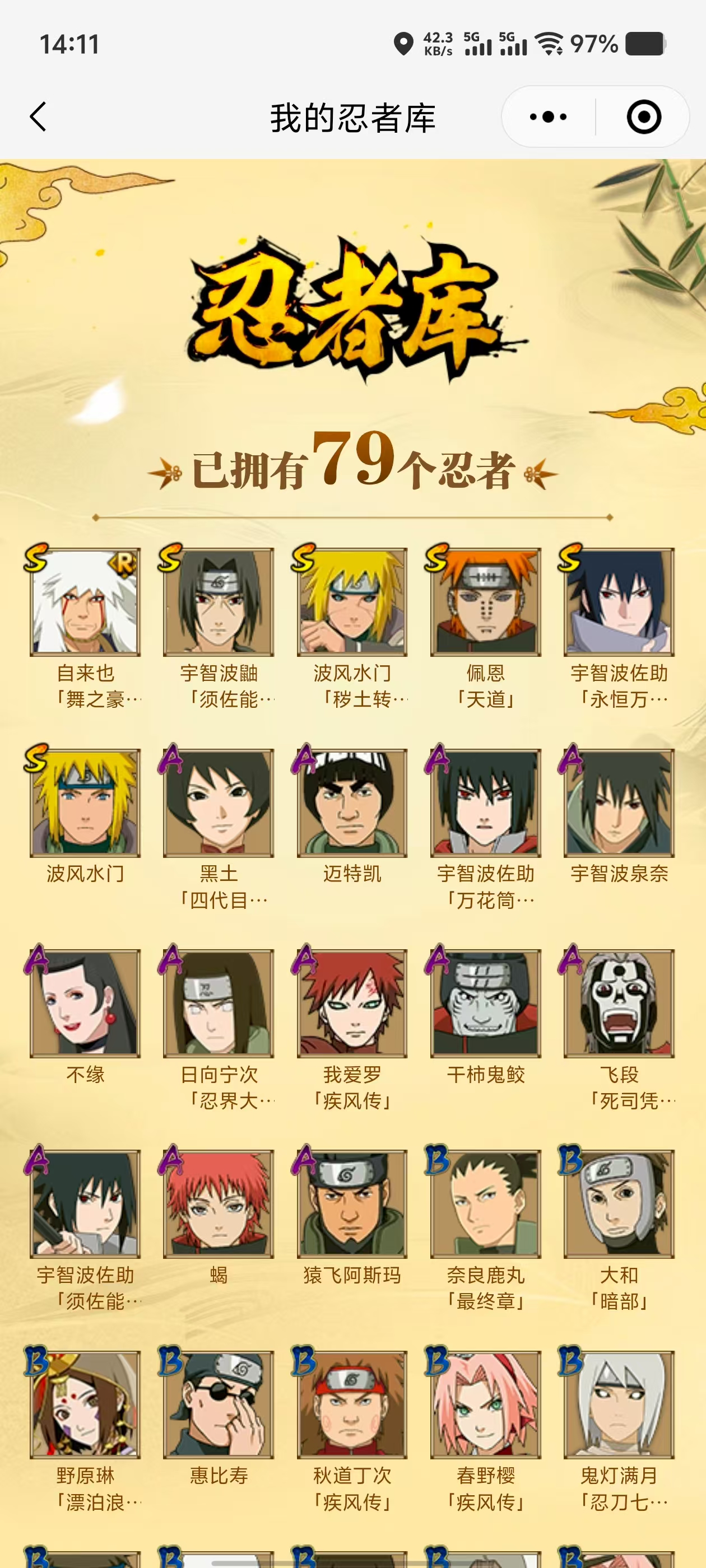706x1568 pixels.
Task: View ninja 奈良鹿丸「最终章」
Action: [485, 1204]
